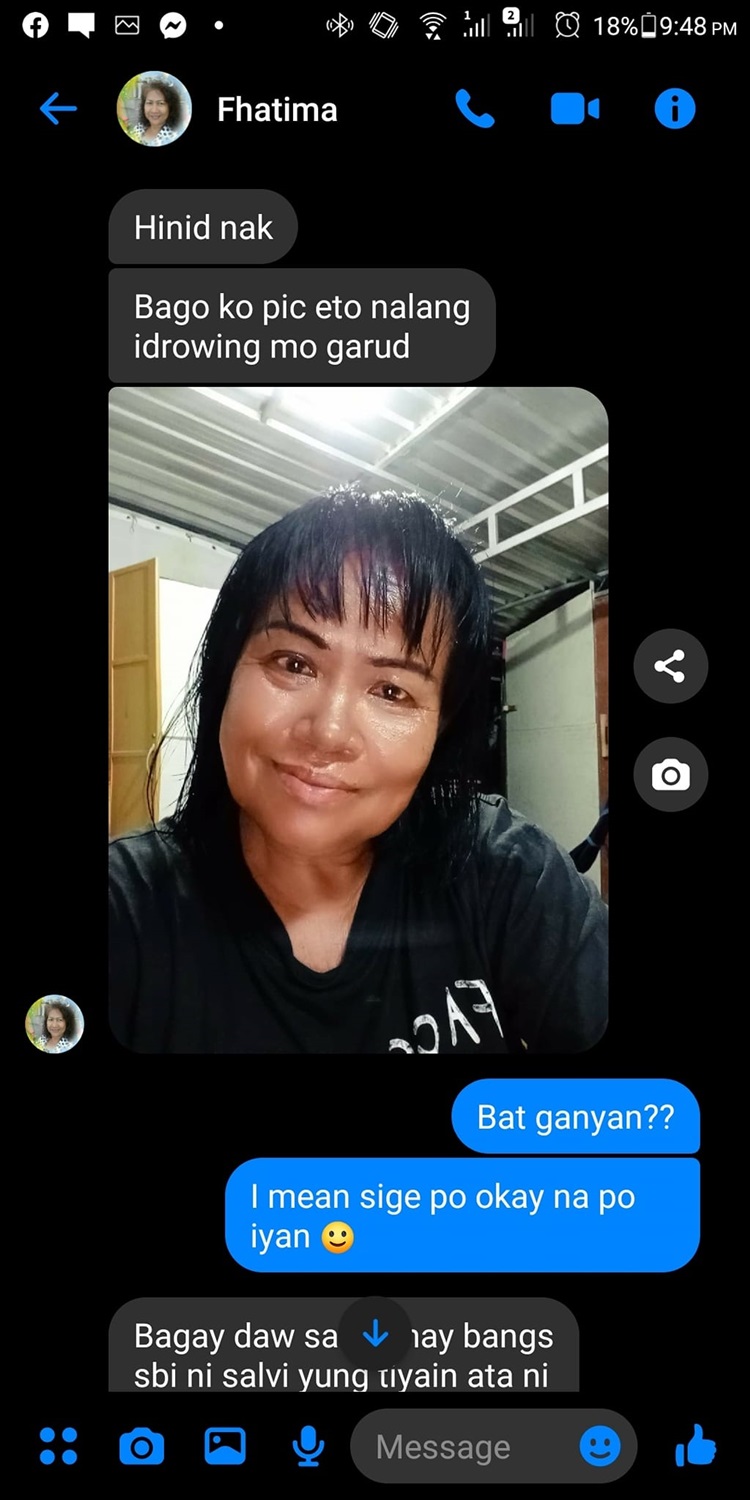
Task: Record a voice message with microphone
Action: click(308, 1447)
